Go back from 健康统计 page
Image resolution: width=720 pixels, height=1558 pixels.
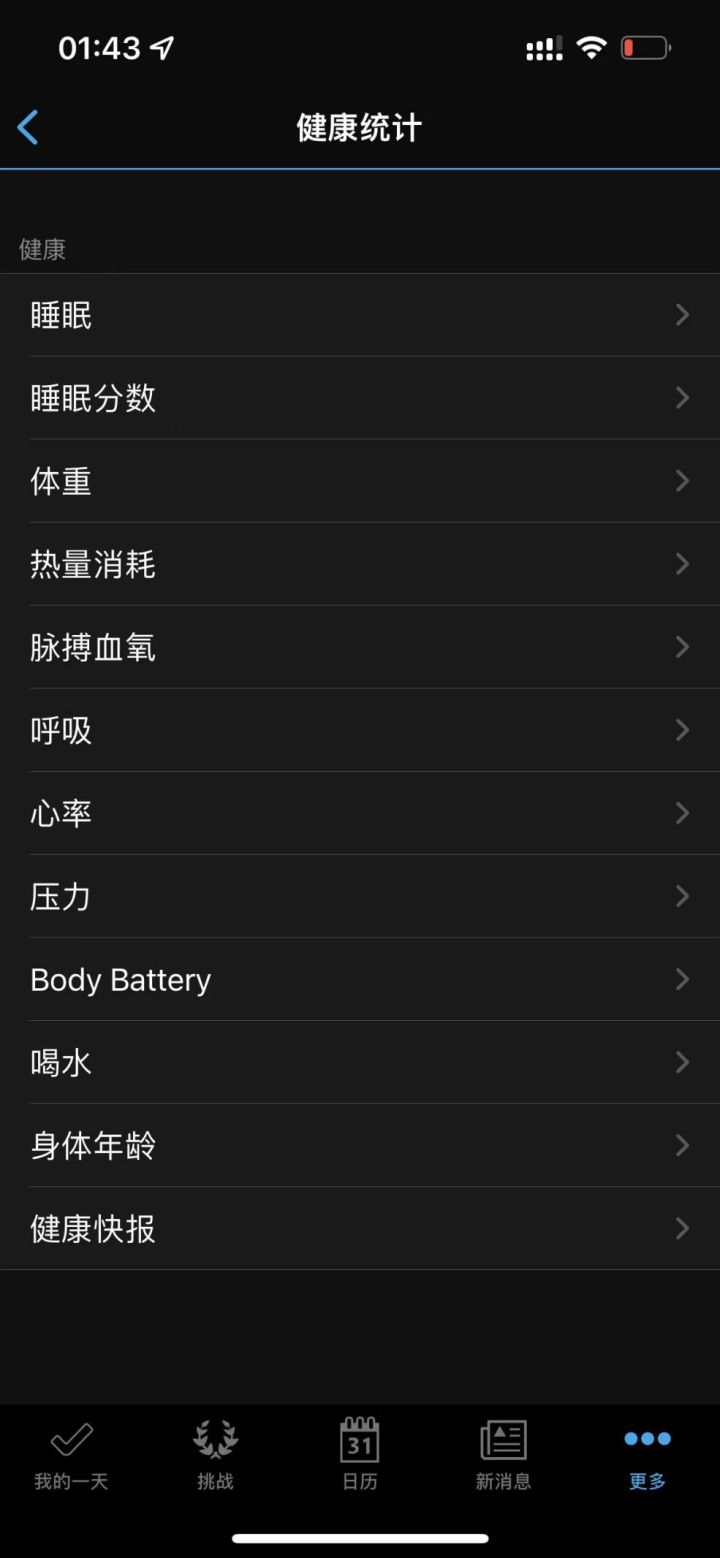tap(28, 128)
